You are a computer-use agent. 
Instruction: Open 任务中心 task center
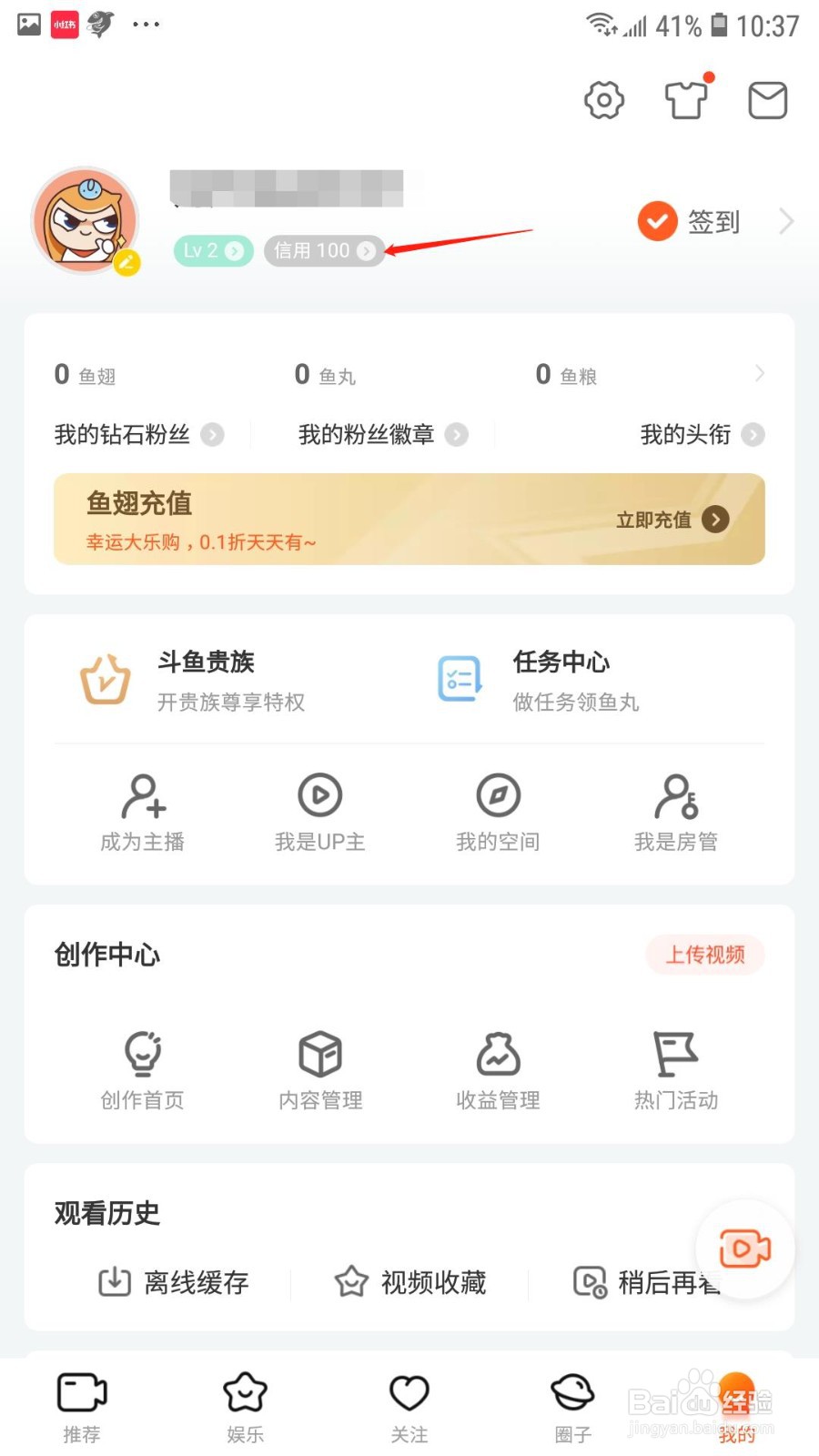pos(560,680)
